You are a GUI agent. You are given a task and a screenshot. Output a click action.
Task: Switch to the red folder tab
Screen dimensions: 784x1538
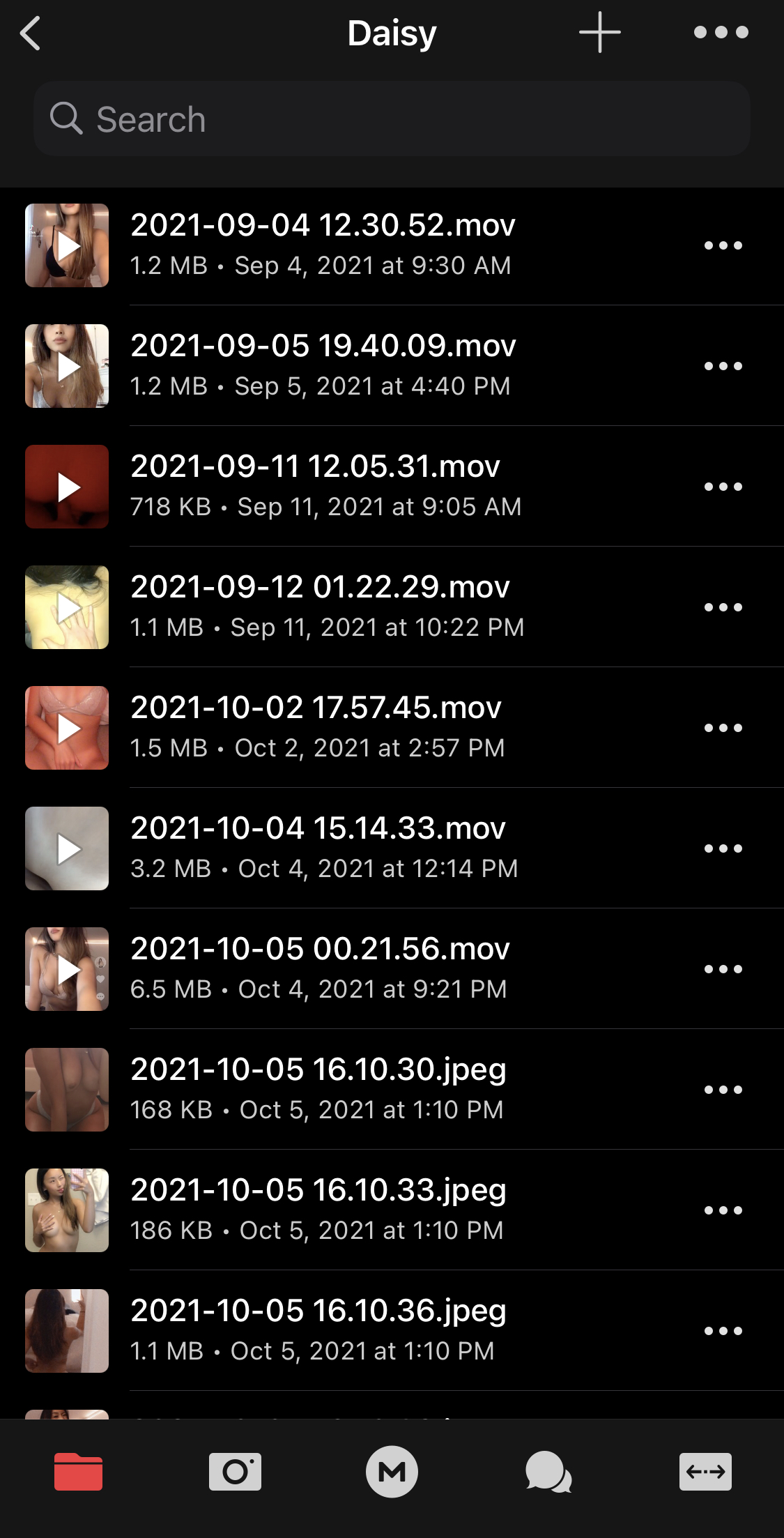click(x=78, y=1472)
